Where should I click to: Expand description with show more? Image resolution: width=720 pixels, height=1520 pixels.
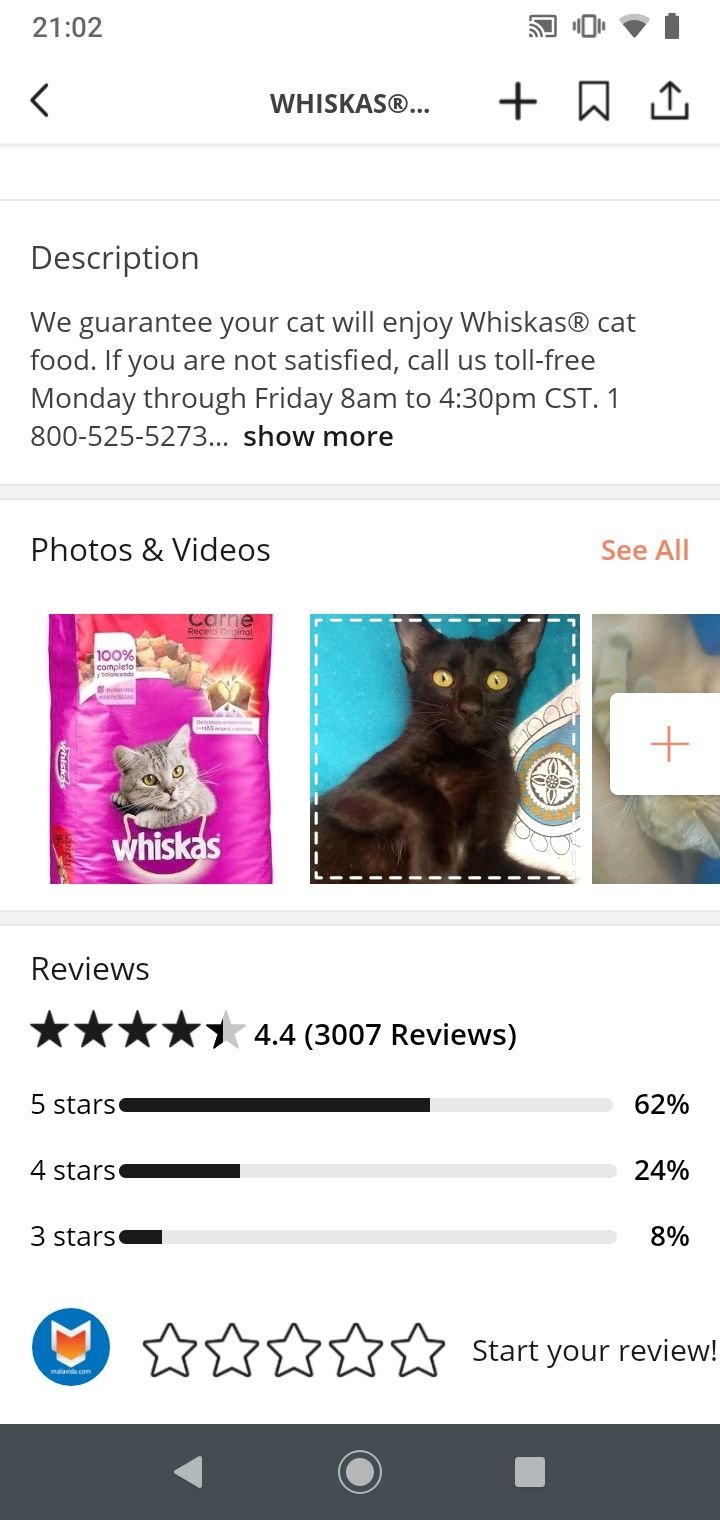318,437
